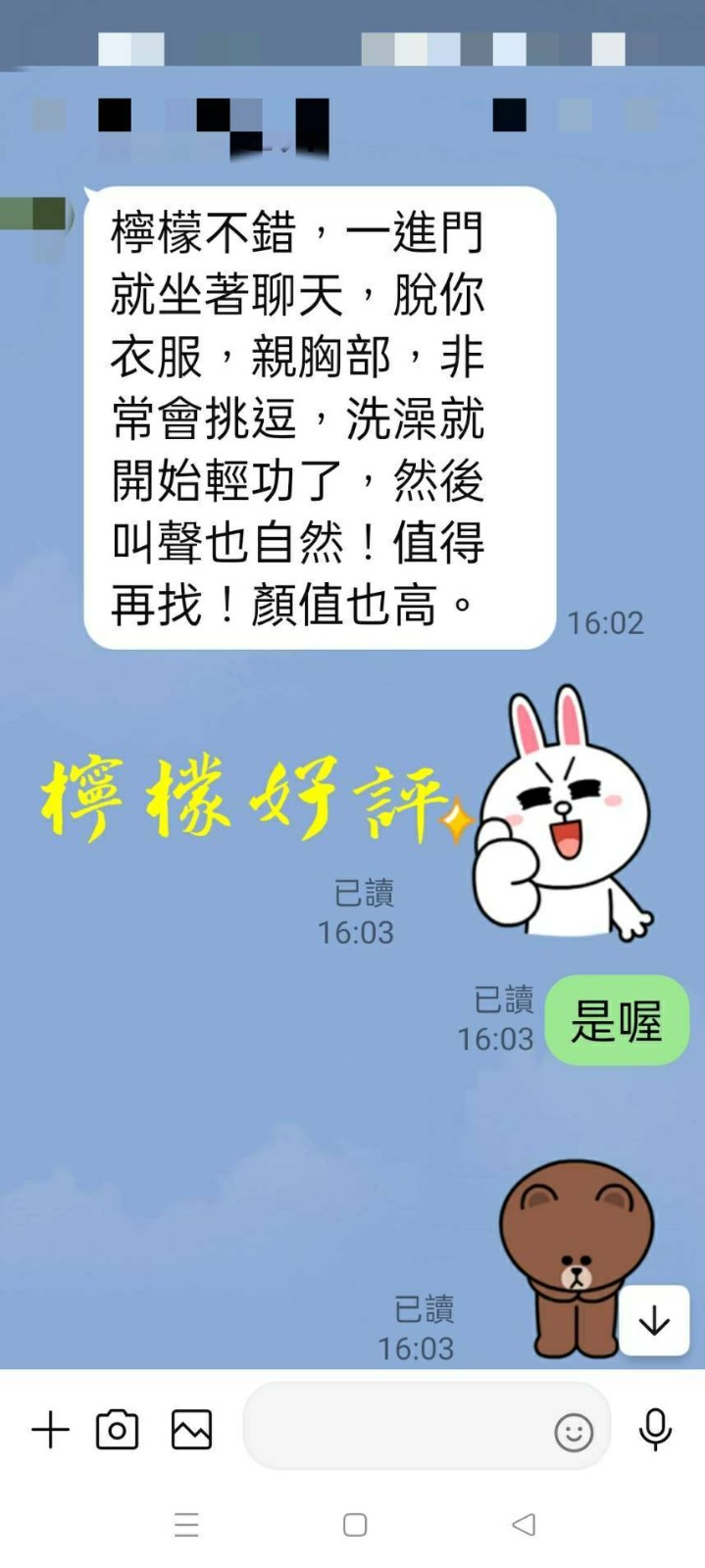Jump to latest messages with down arrow

[x=654, y=1321]
